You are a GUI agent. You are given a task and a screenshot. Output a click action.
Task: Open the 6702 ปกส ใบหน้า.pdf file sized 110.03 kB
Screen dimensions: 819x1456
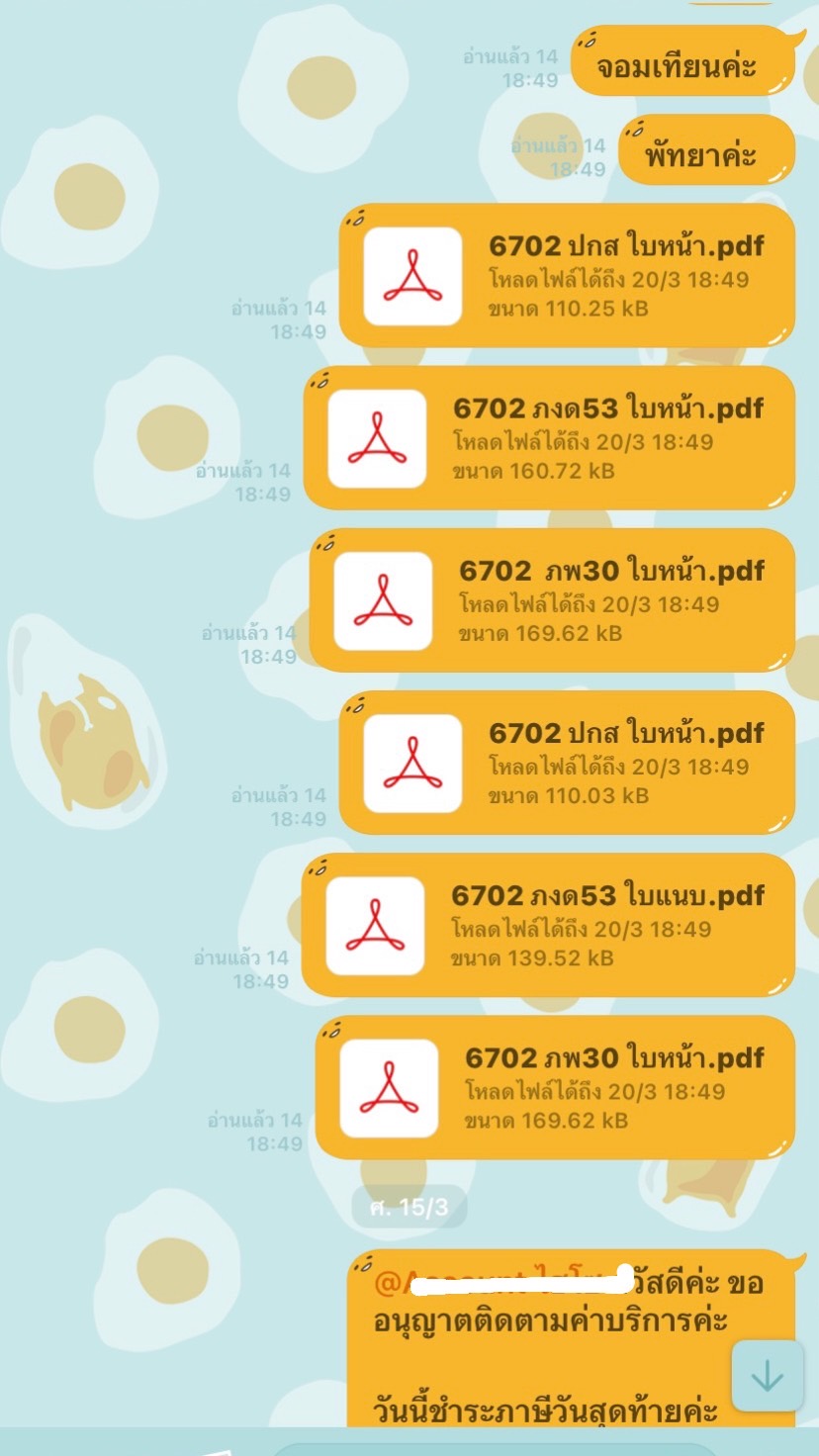[568, 763]
